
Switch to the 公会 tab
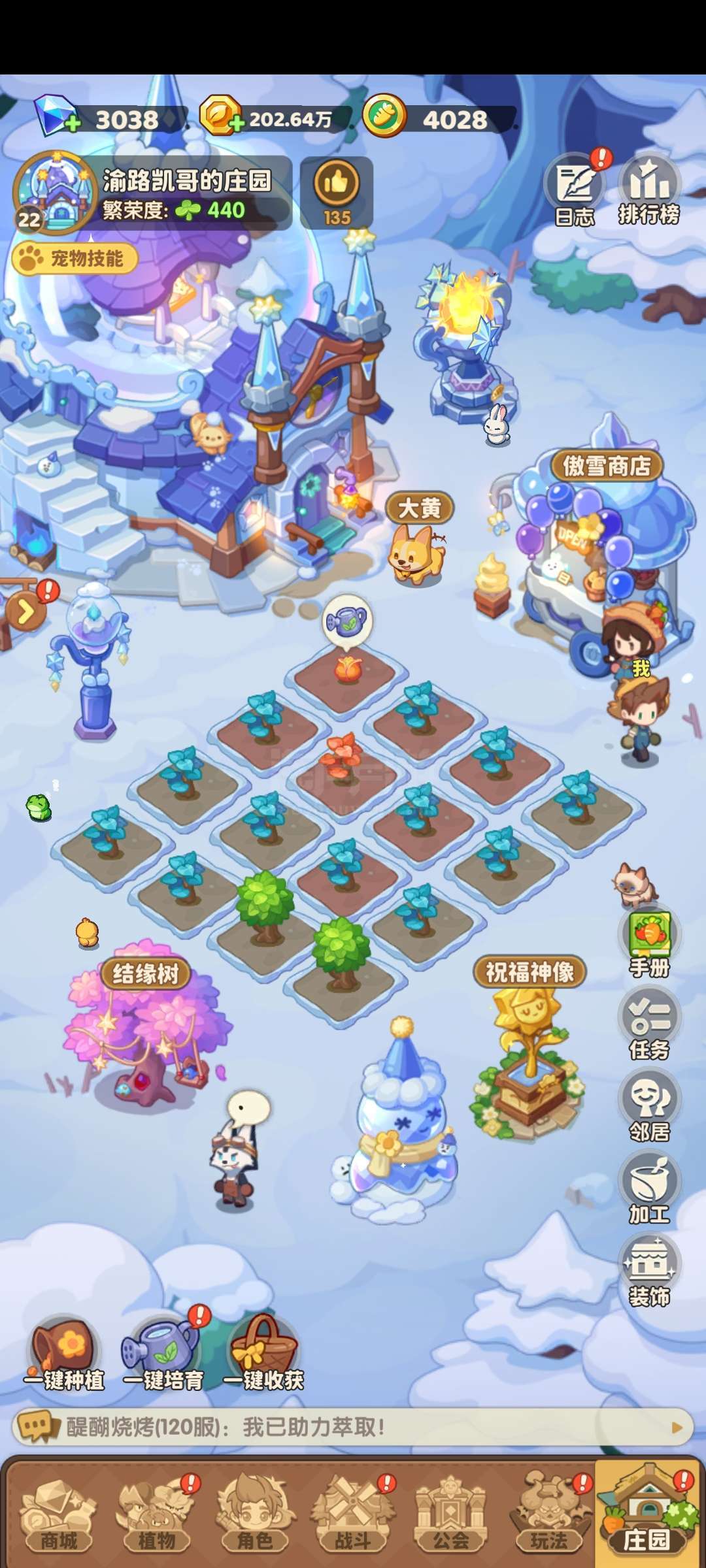(x=451, y=1516)
